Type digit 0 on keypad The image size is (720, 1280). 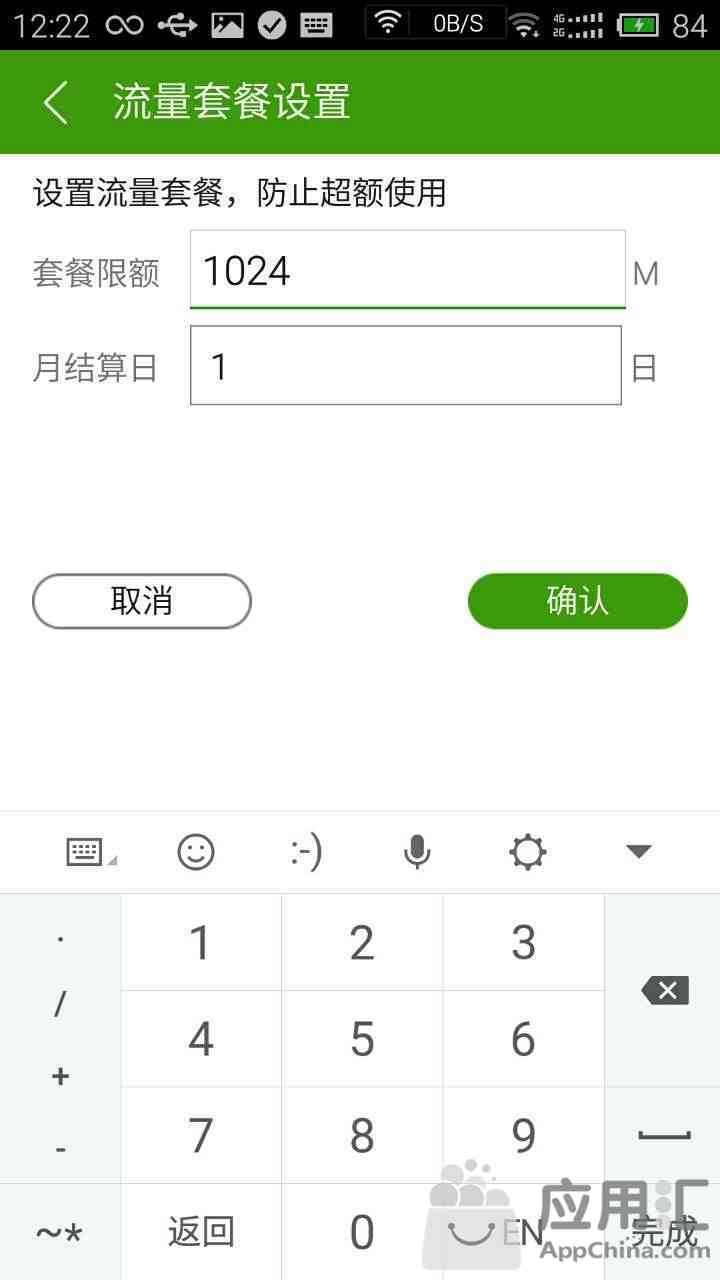[362, 1232]
